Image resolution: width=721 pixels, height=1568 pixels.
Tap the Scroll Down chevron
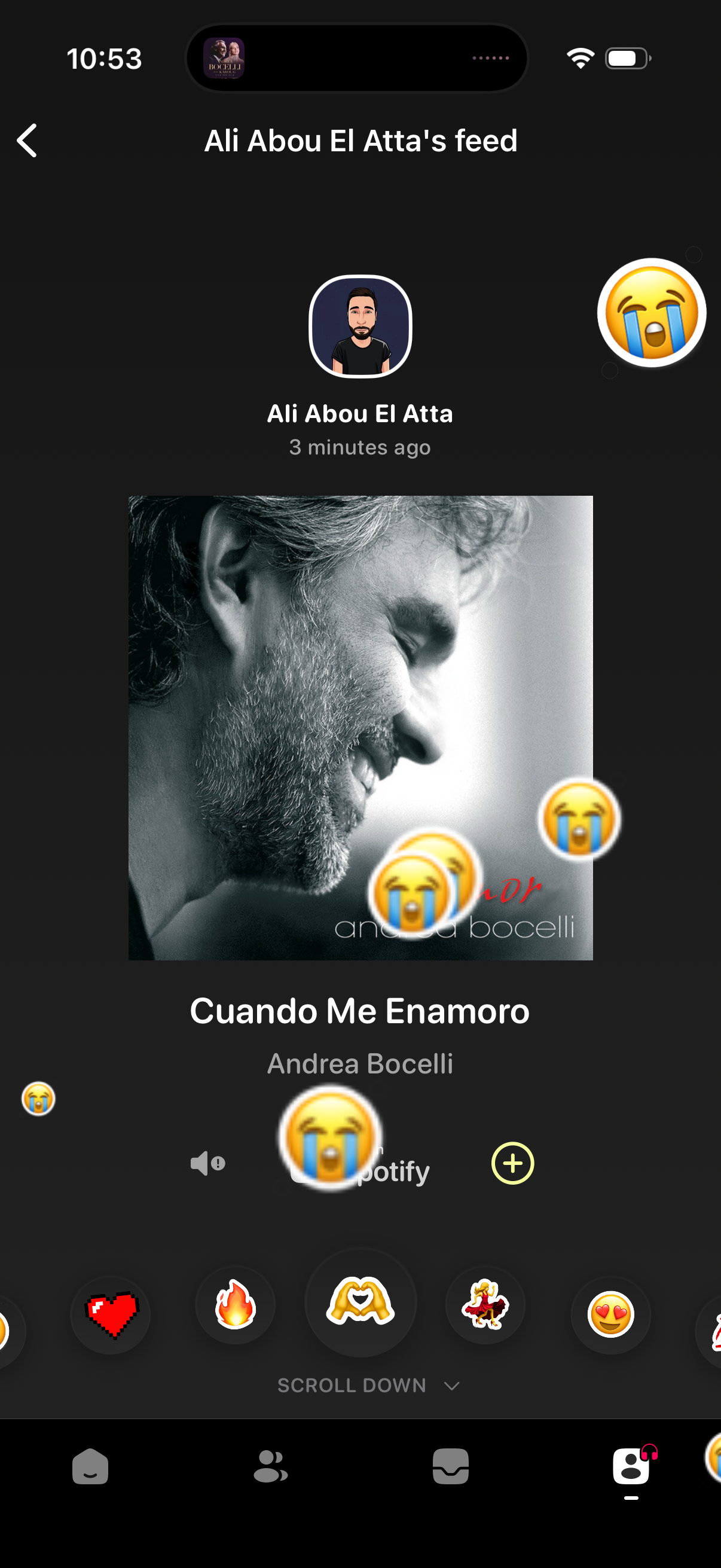[x=451, y=1386]
